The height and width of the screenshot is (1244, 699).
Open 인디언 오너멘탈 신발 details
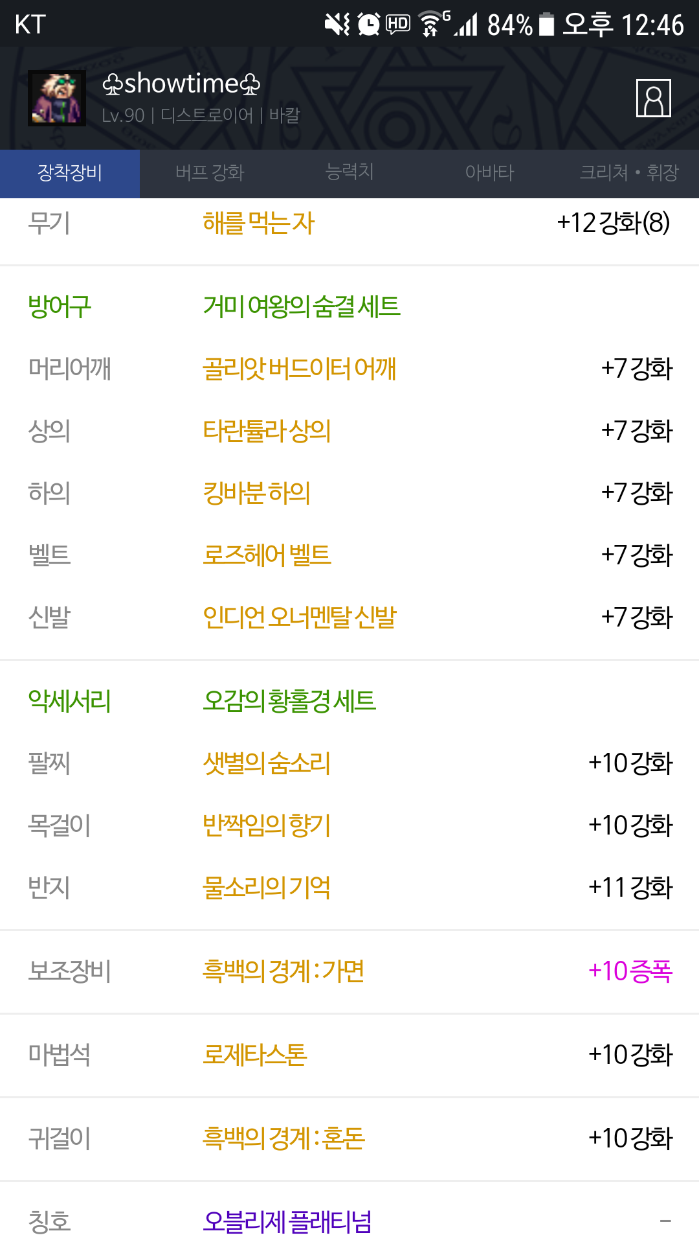(299, 617)
